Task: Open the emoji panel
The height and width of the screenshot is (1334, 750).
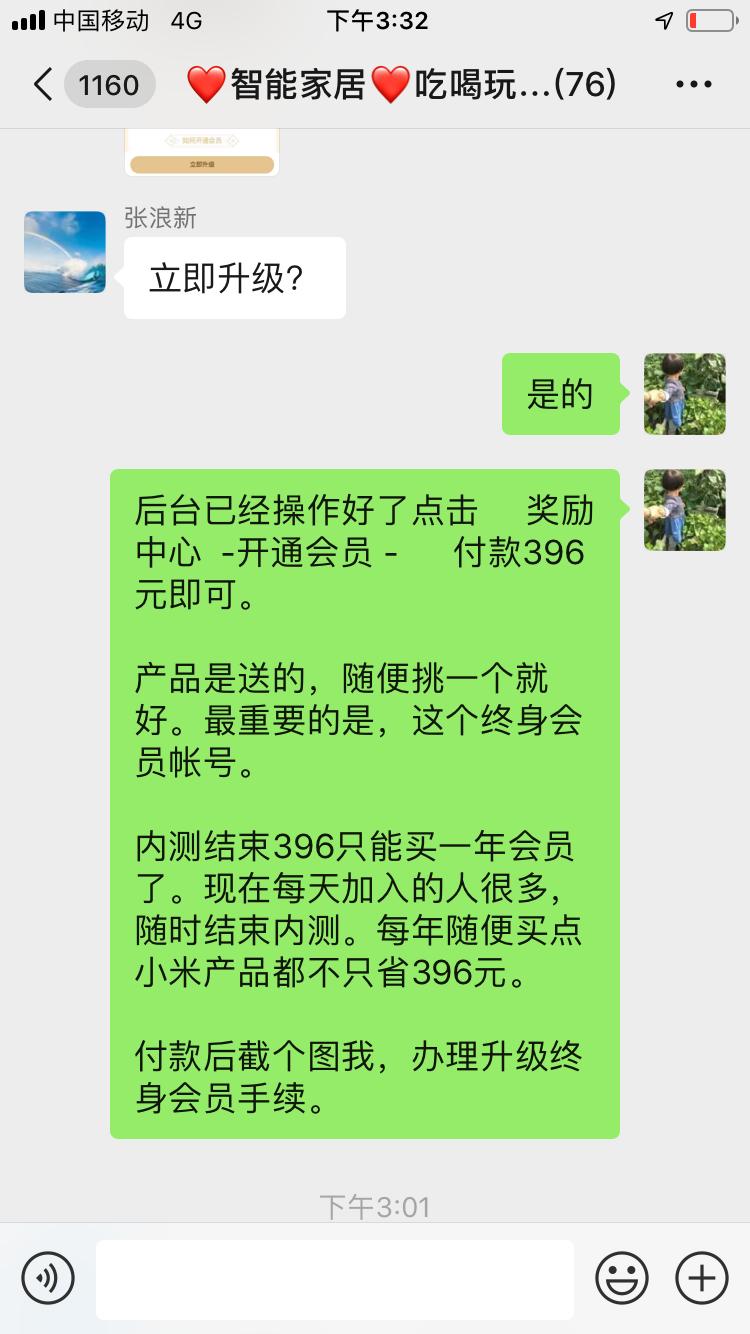Action: (x=622, y=1278)
